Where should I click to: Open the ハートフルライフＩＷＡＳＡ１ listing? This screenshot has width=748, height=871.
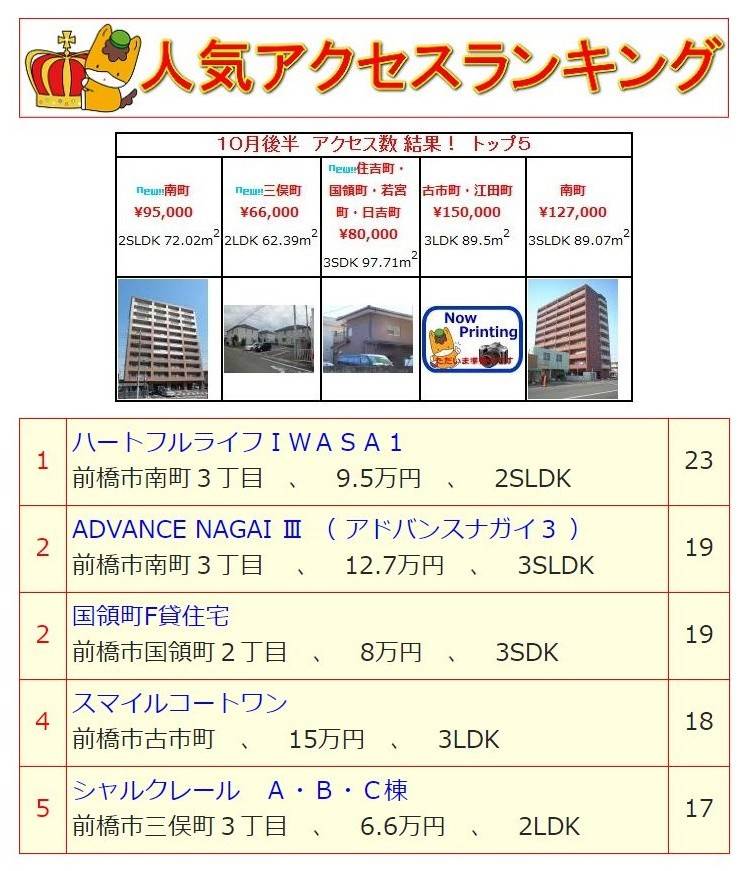point(236,442)
